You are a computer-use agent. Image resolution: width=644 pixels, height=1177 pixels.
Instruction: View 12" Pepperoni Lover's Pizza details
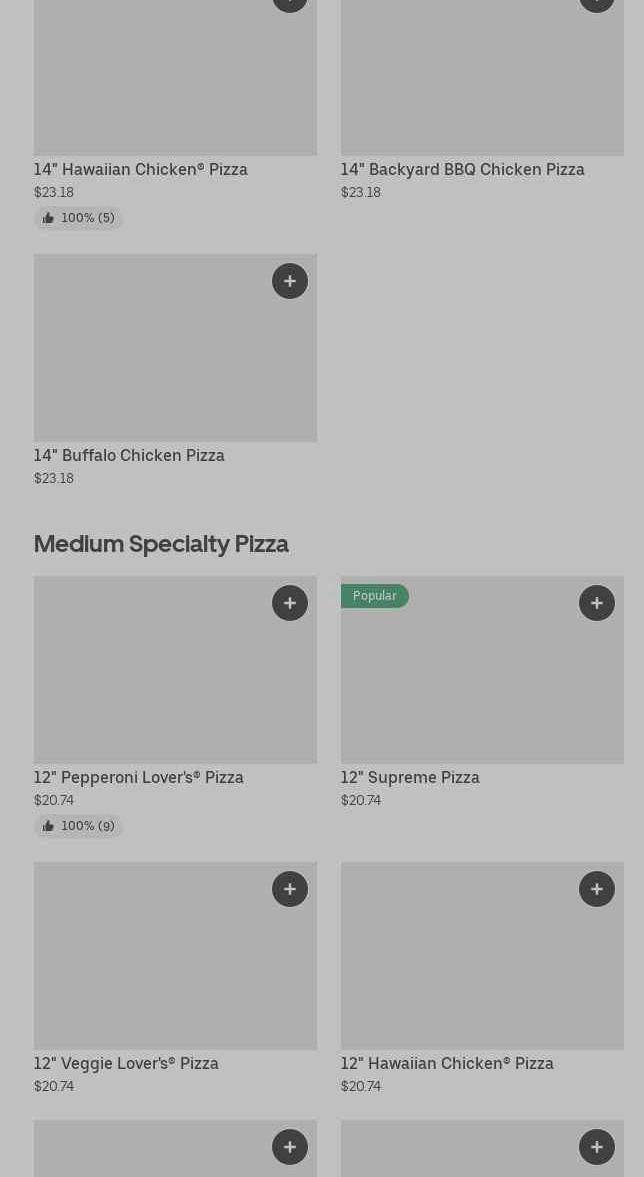139,777
